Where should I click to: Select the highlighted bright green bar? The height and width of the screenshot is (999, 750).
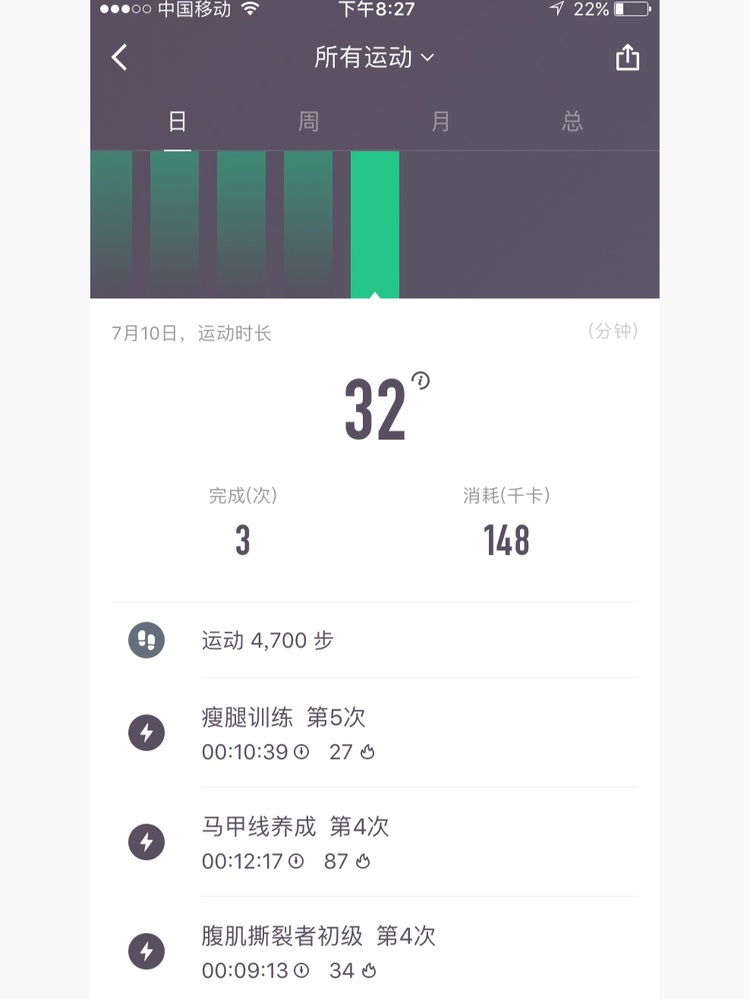(375, 224)
